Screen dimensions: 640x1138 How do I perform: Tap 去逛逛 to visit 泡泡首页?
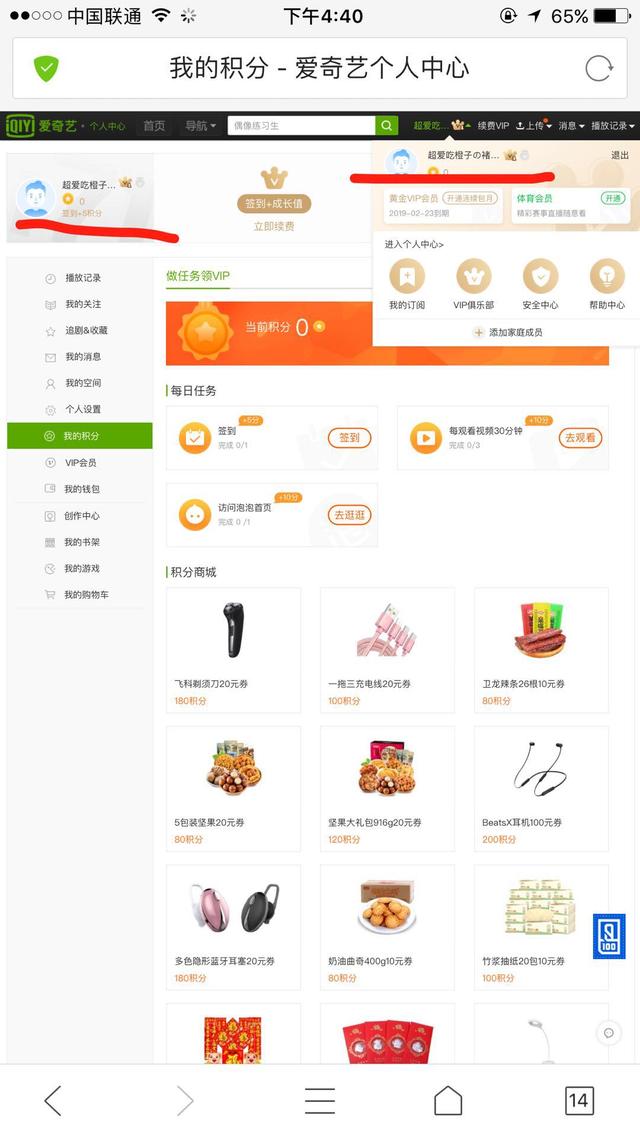[349, 515]
